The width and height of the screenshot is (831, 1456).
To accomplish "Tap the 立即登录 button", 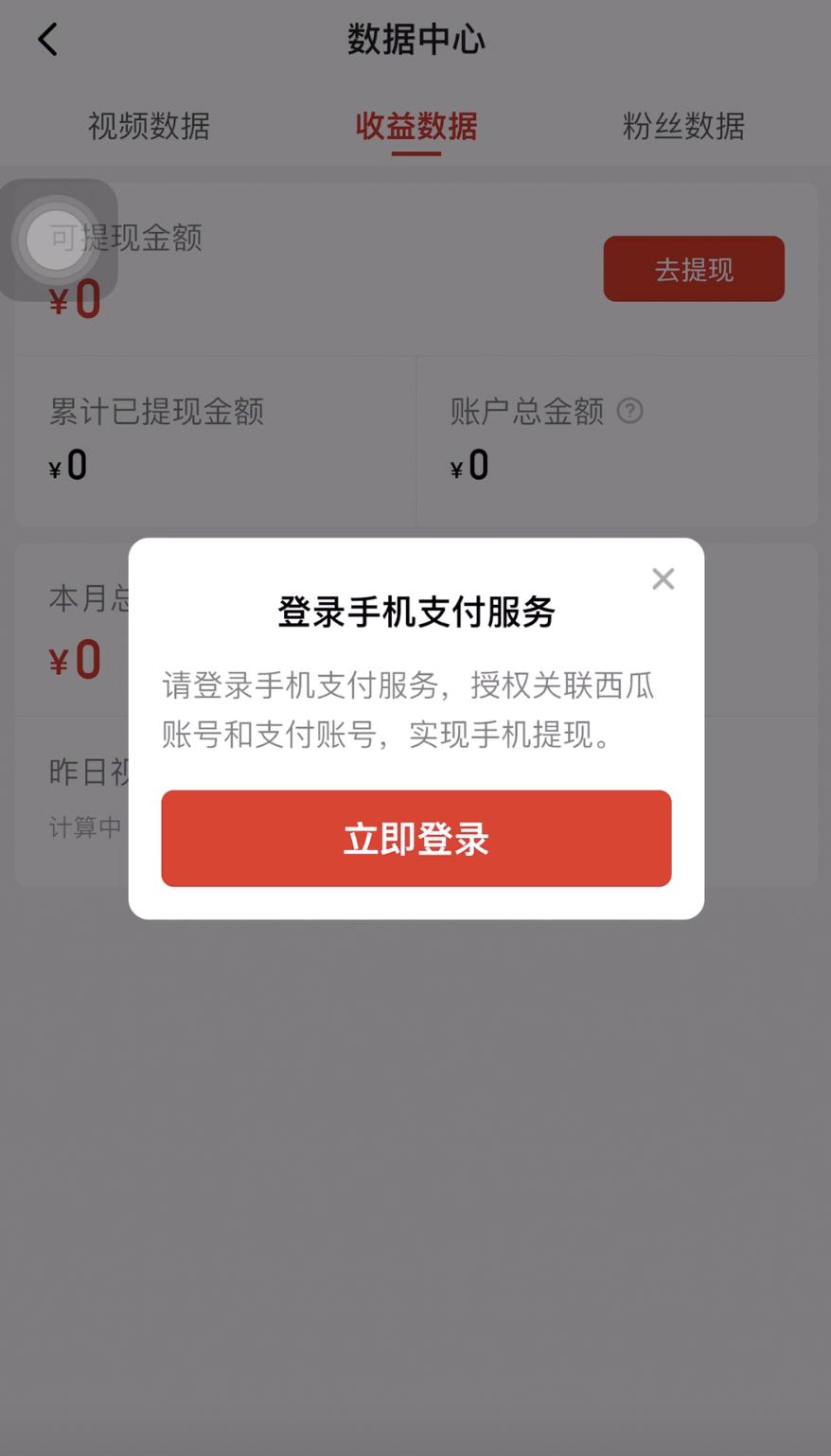I will click(x=415, y=838).
